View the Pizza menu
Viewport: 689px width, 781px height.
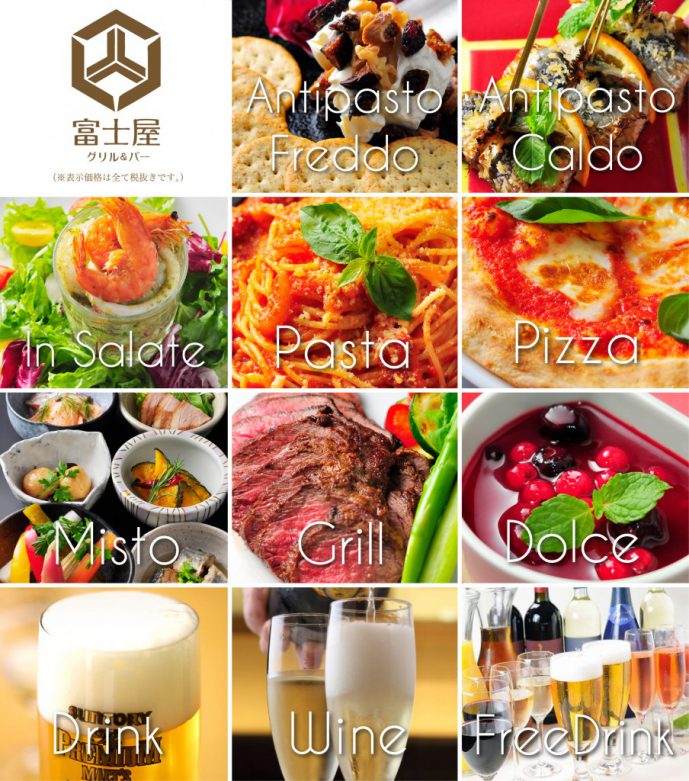coord(575,292)
